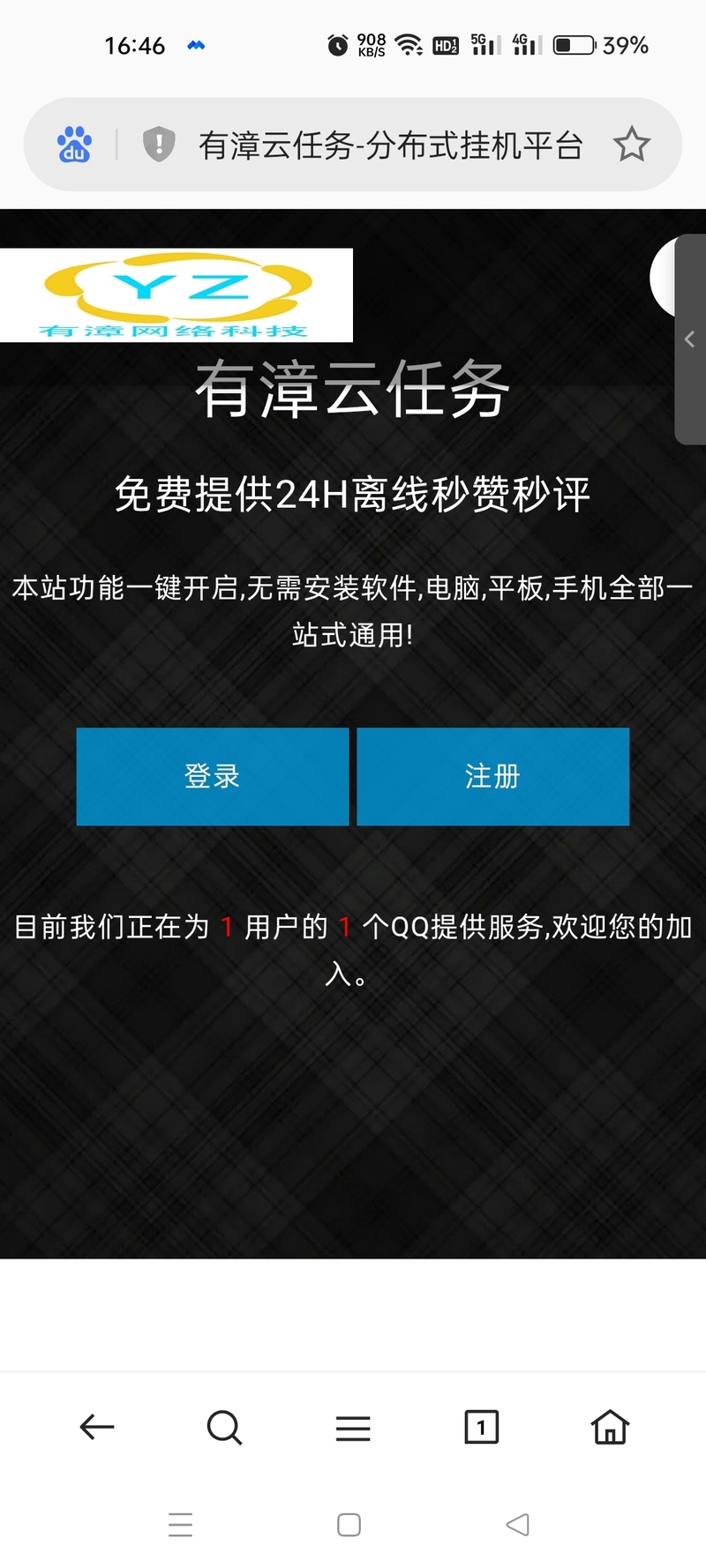Go to the browser home page
Viewport: 706px width, 1568px height.
coord(610,1426)
